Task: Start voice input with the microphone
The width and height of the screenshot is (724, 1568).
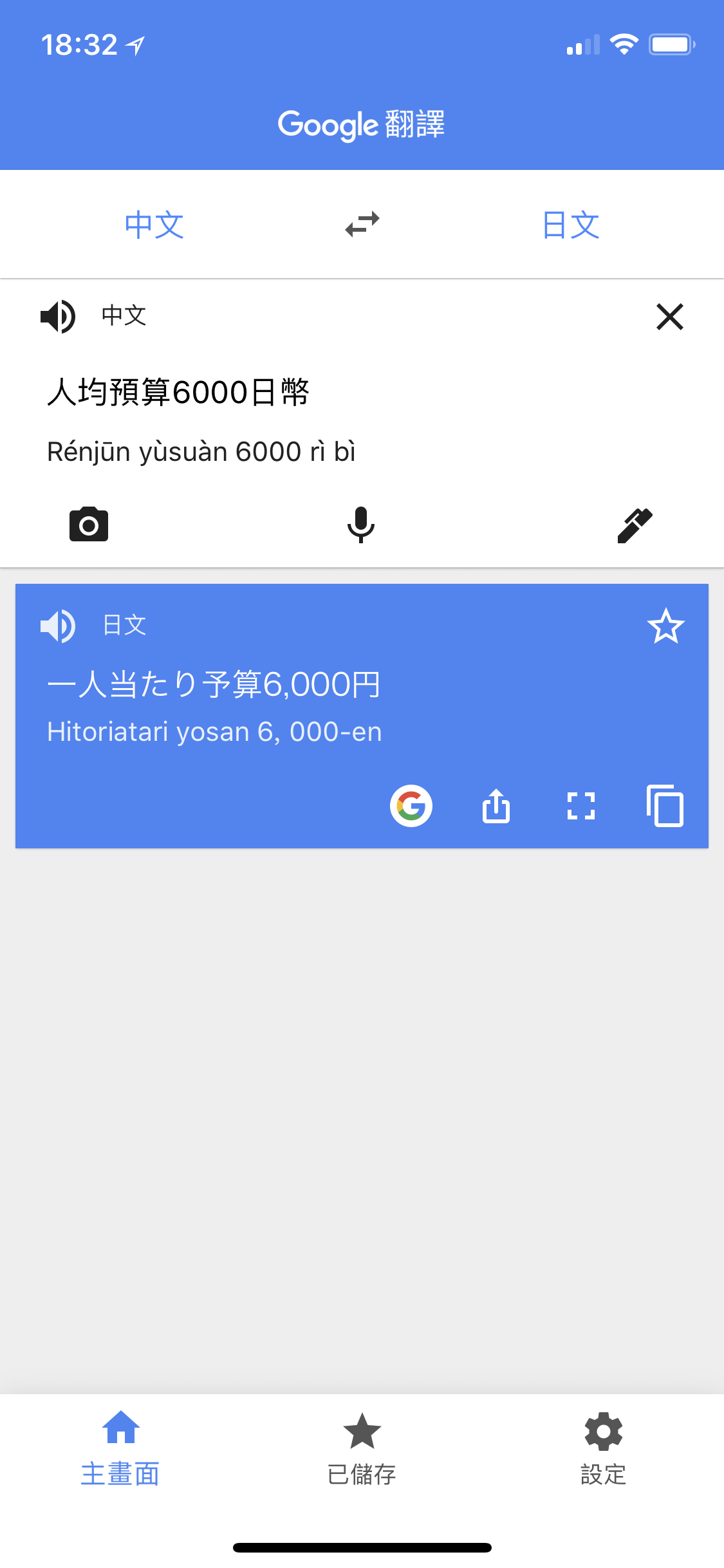Action: [x=361, y=525]
